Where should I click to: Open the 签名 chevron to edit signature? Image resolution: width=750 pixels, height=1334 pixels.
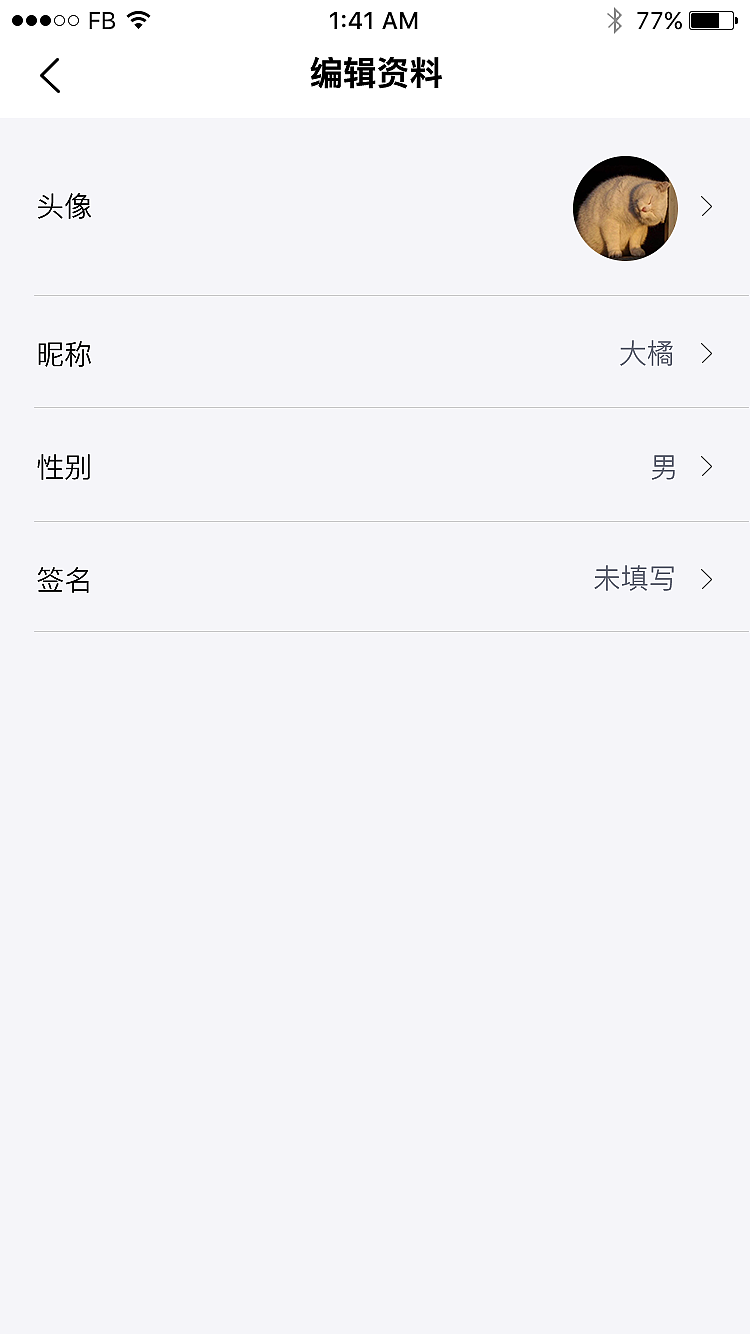click(x=707, y=580)
